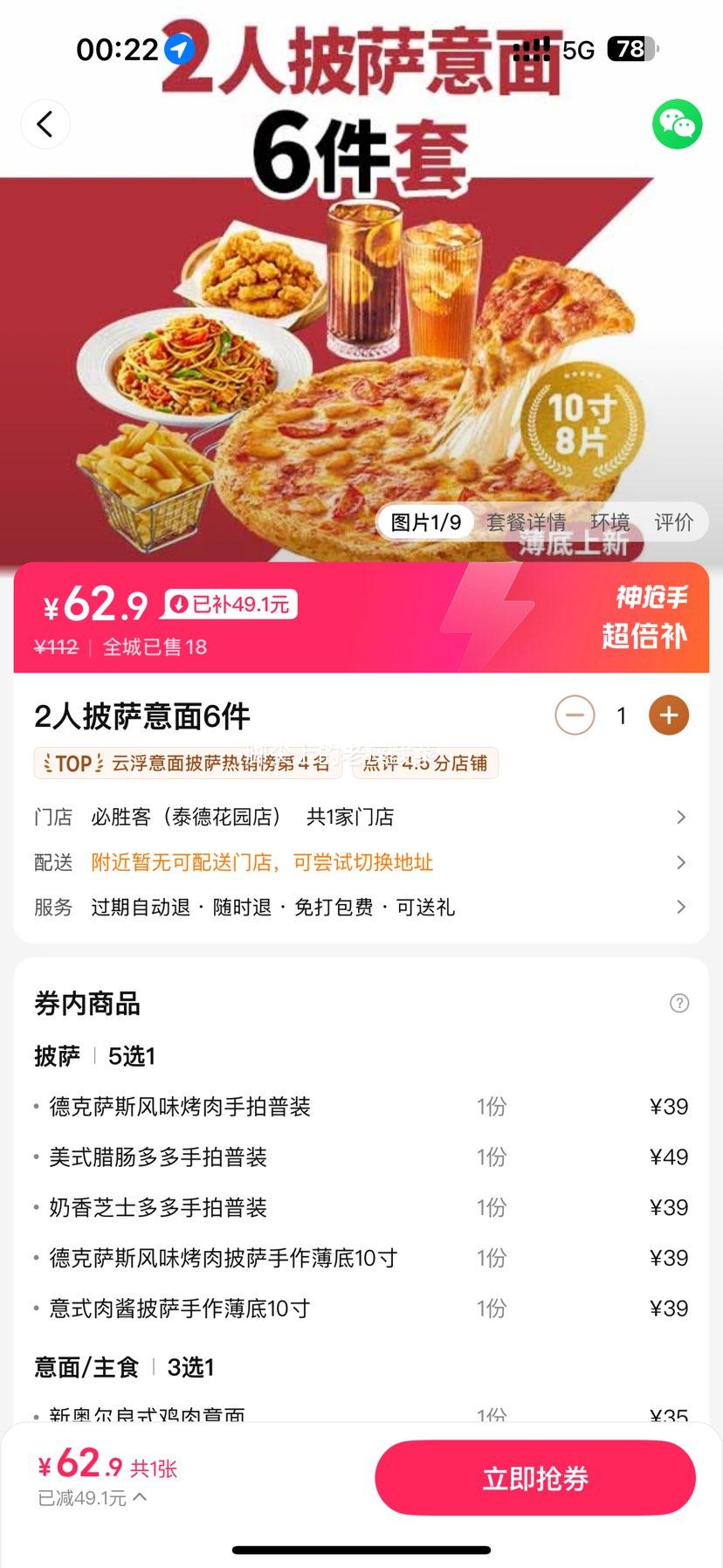Increase quantity with the plus button
The height and width of the screenshot is (1568, 723).
point(668,715)
